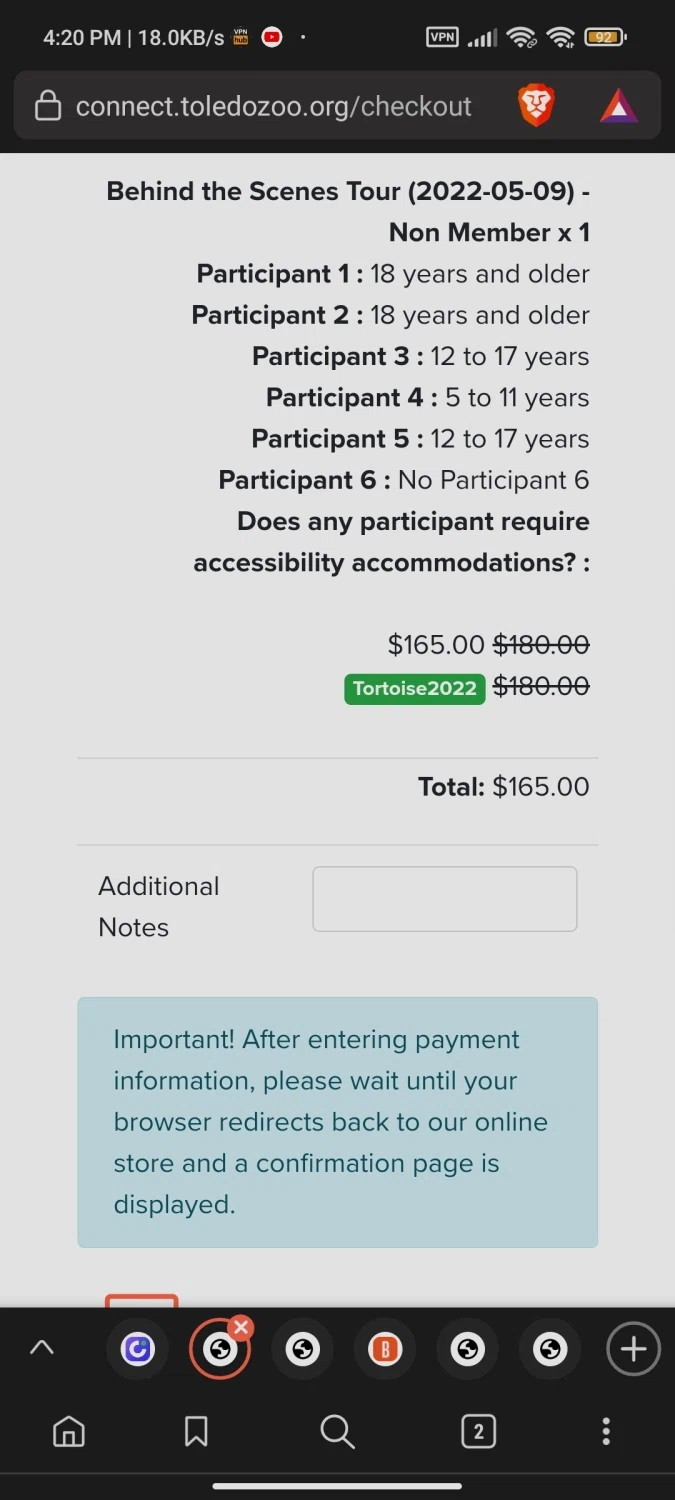Viewport: 675px width, 1500px height.
Task: Open the bookmarks icon
Action: [x=196, y=1432]
